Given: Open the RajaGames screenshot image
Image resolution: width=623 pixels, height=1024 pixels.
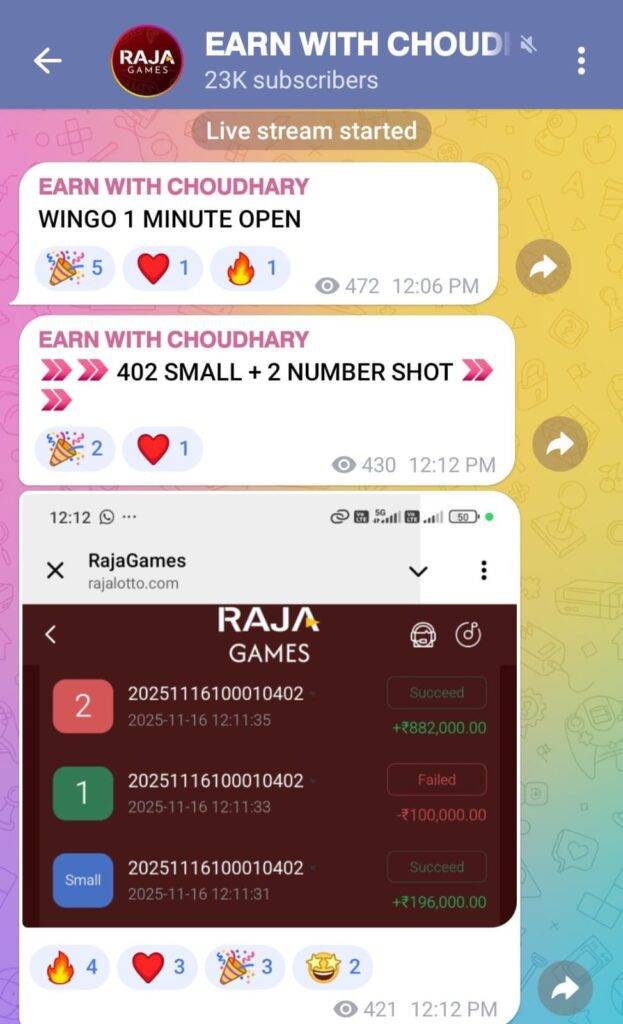Looking at the screenshot, I should coord(270,710).
